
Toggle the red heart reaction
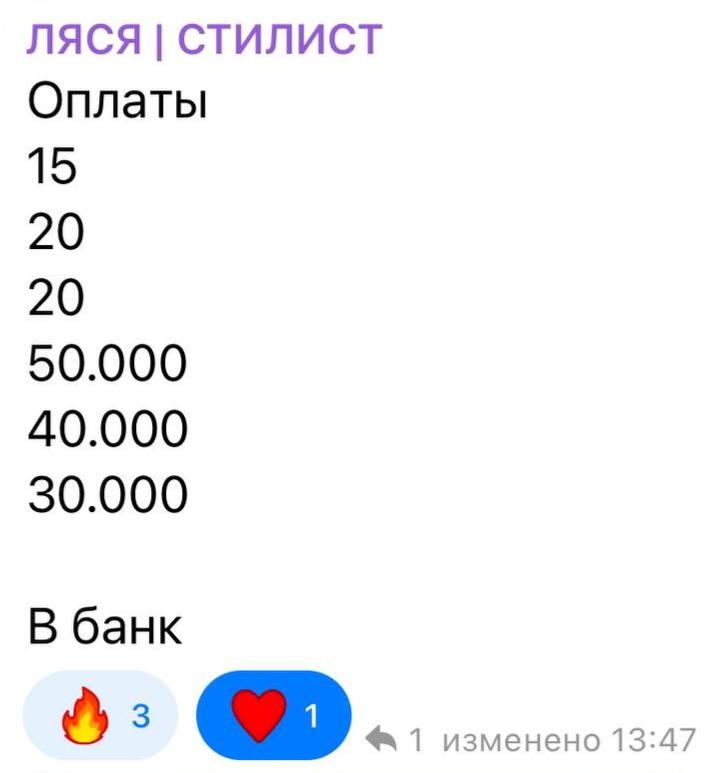tap(274, 717)
